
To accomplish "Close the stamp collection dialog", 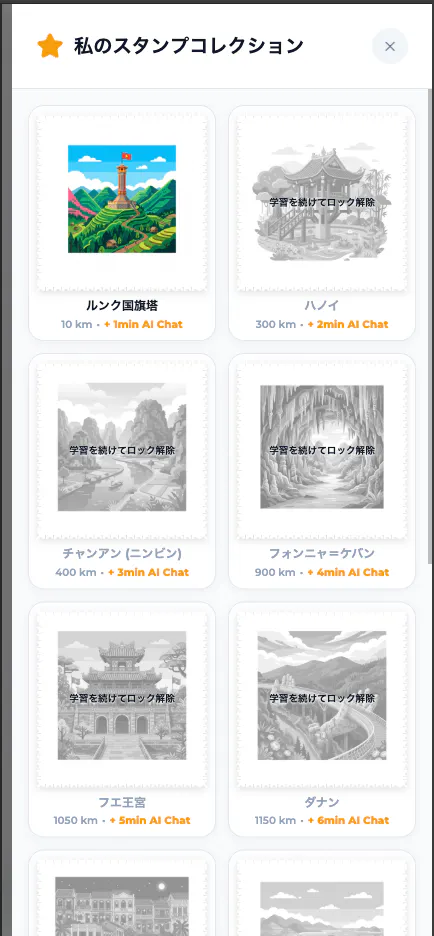I will coord(390,46).
